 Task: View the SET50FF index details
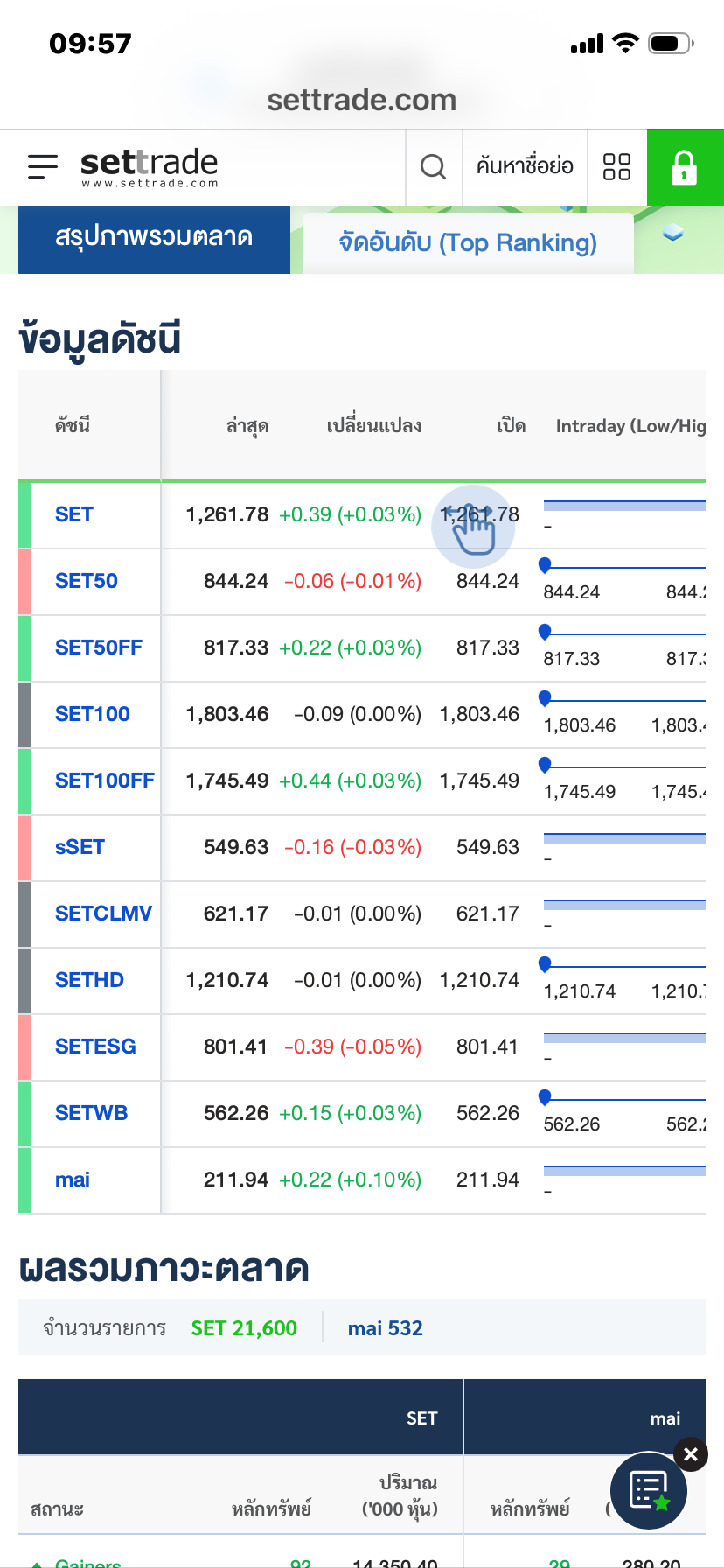pyautogui.click(x=99, y=647)
